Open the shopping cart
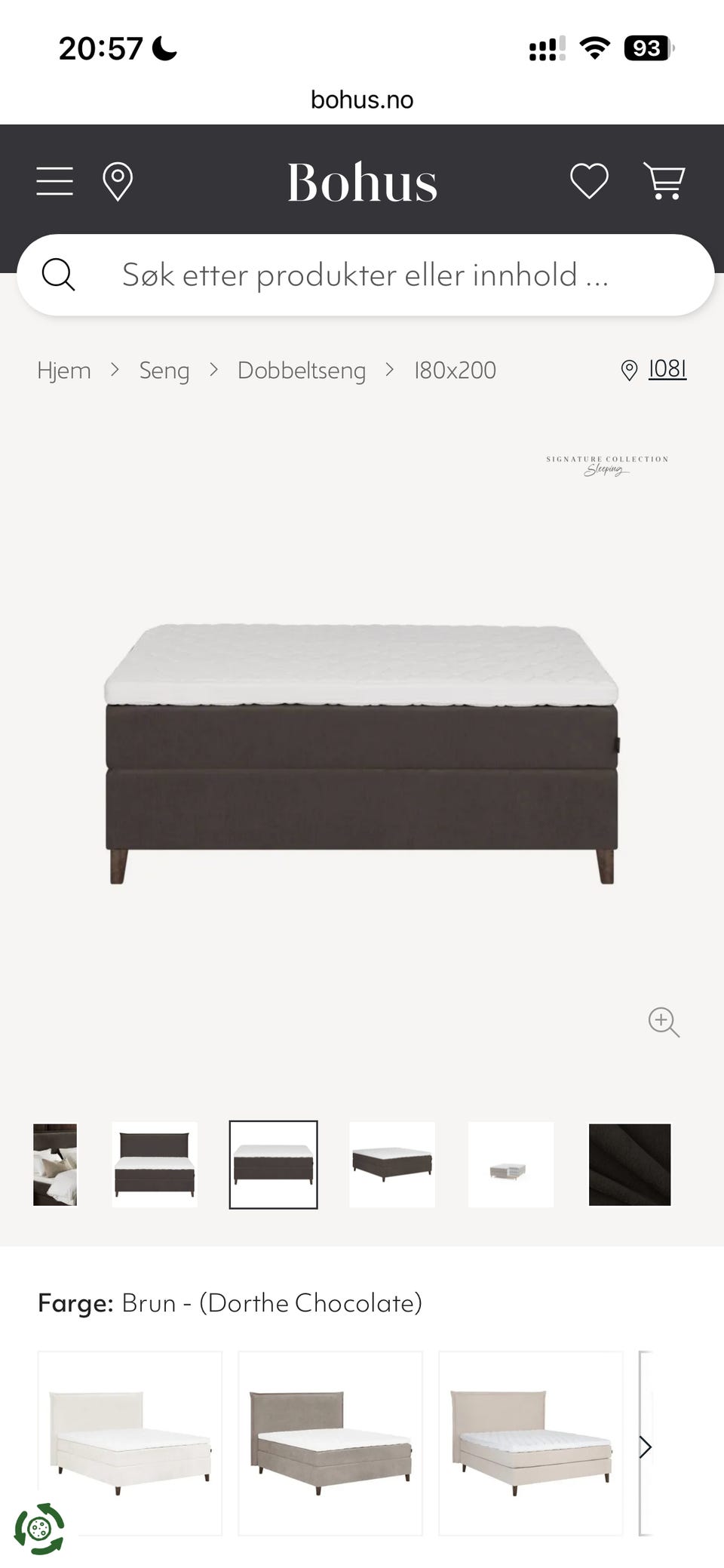This screenshot has width=724, height=1568. 664,181
